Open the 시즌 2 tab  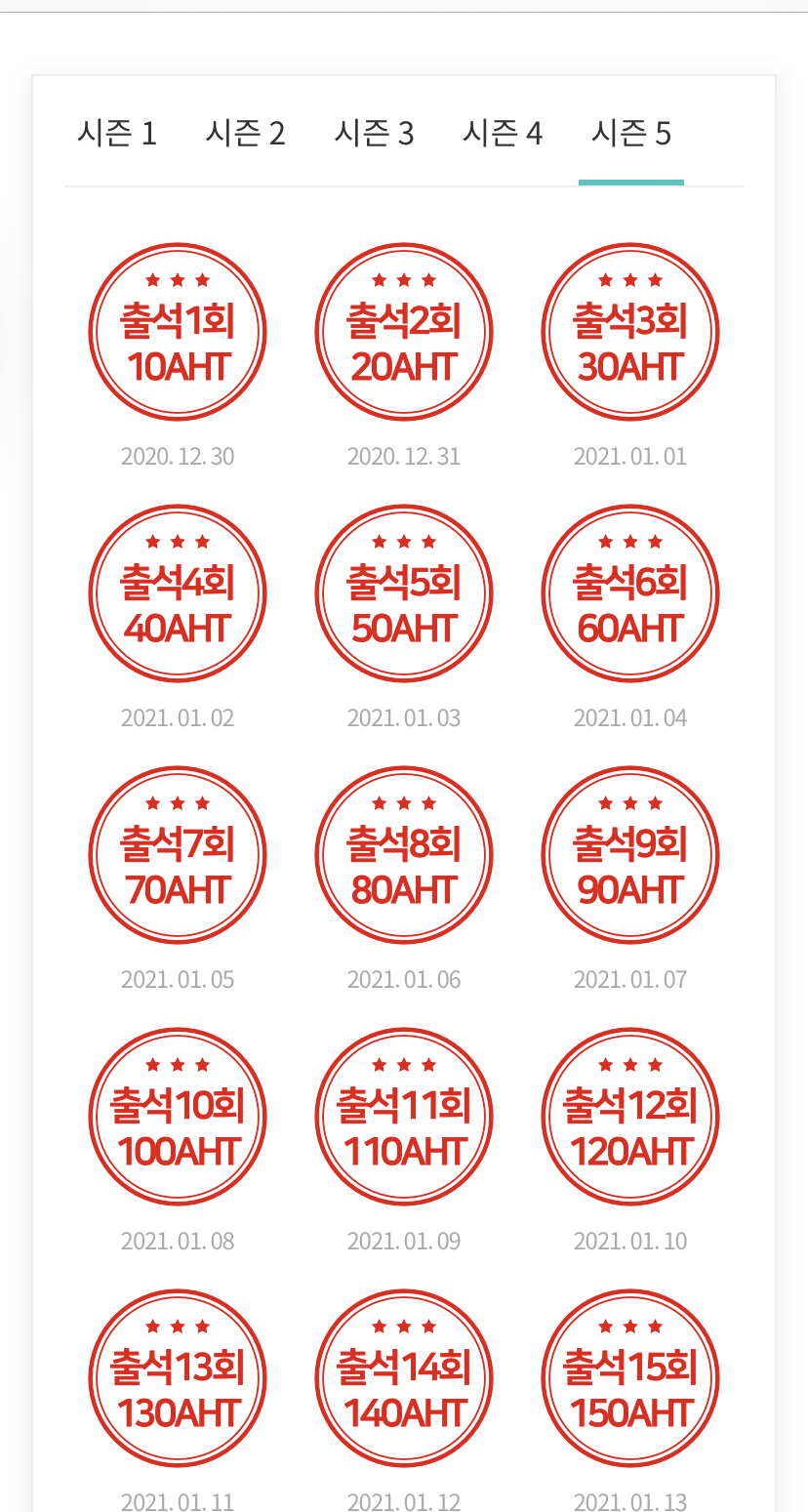[245, 133]
